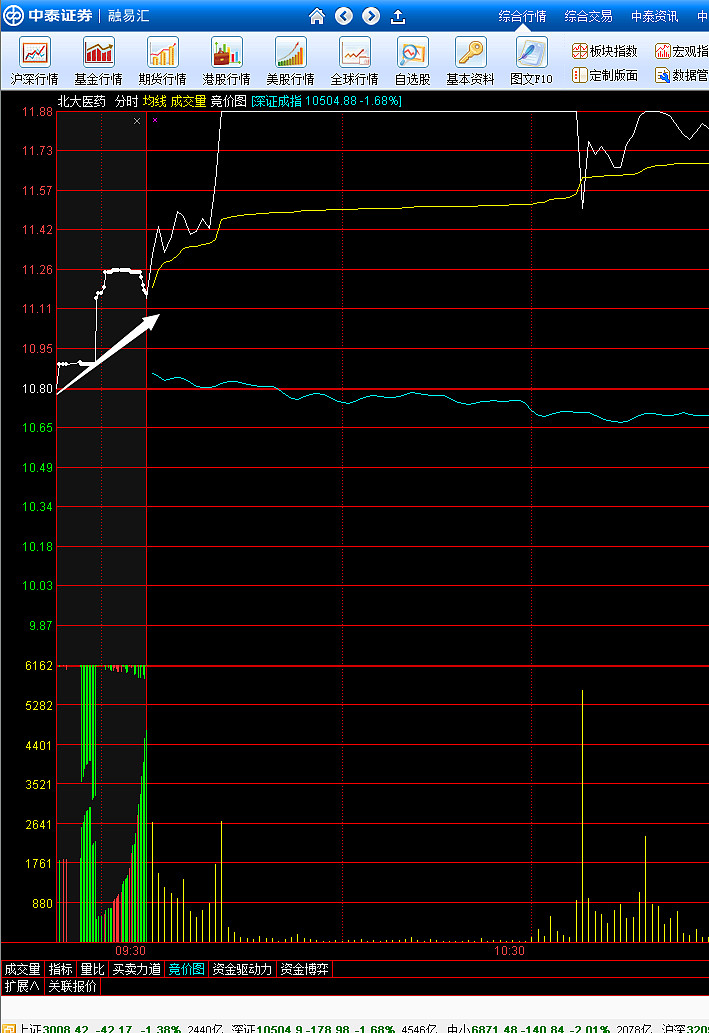Tap the upload/share icon in title bar
709x1033 pixels.
click(398, 16)
